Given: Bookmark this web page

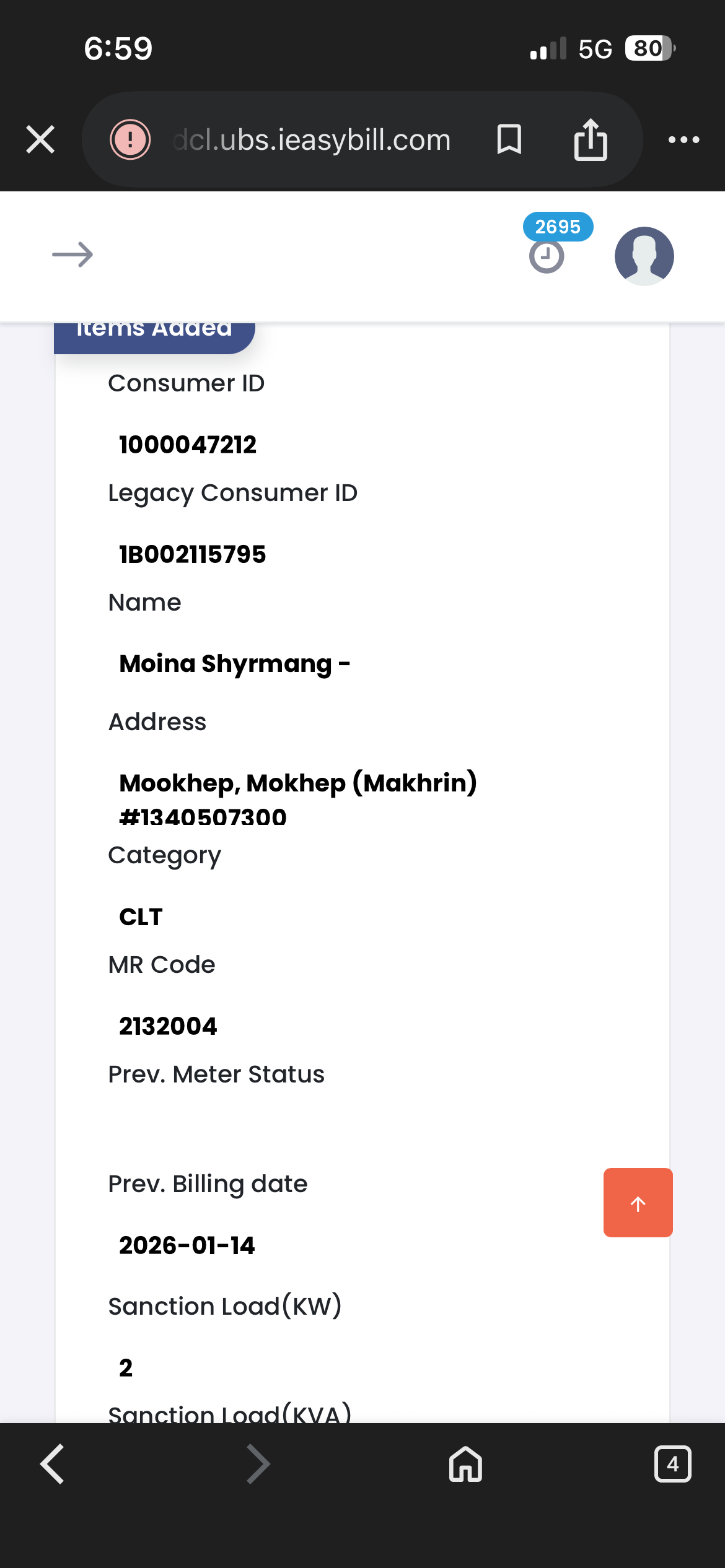Looking at the screenshot, I should [509, 139].
